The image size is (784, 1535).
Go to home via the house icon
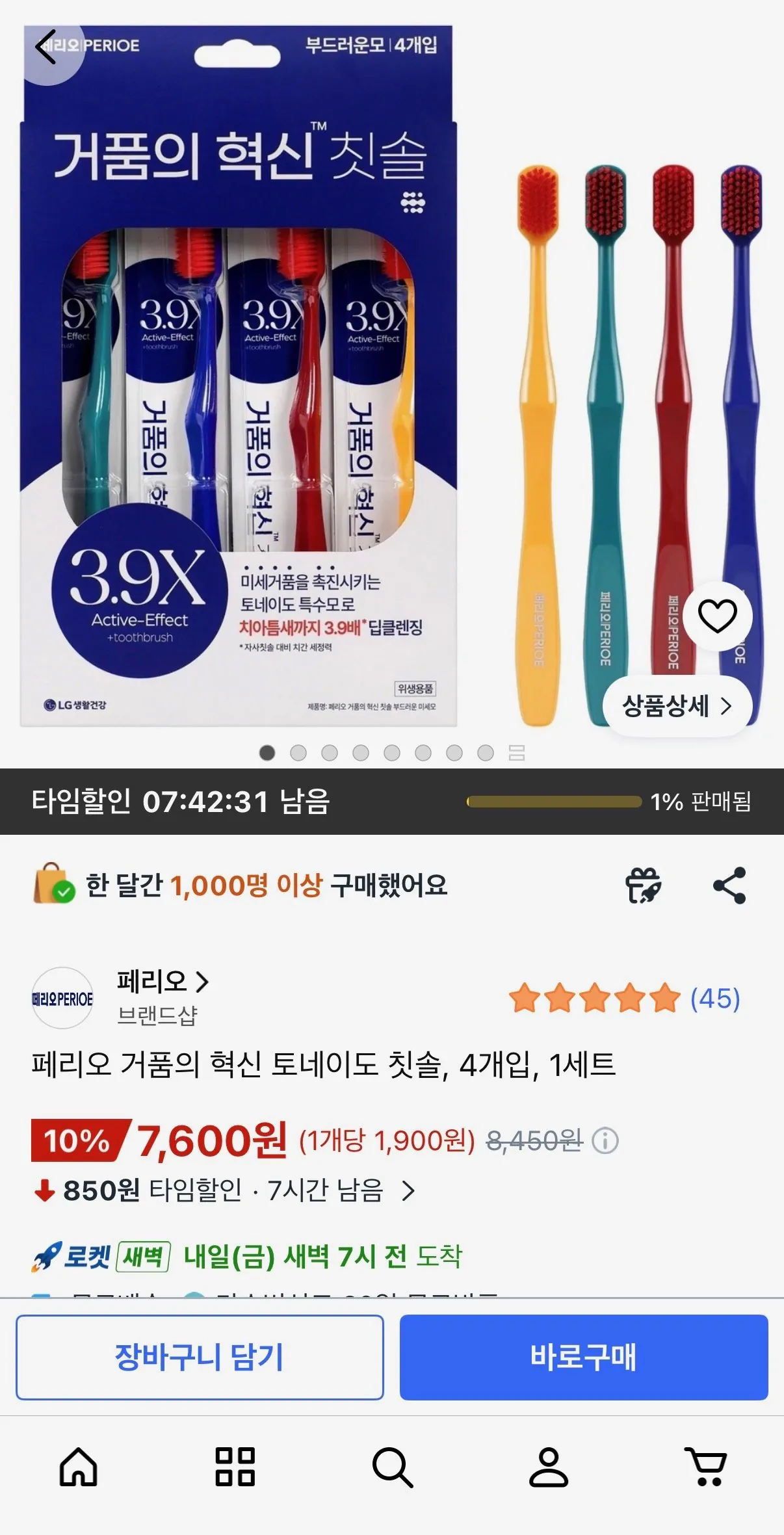tap(78, 1468)
